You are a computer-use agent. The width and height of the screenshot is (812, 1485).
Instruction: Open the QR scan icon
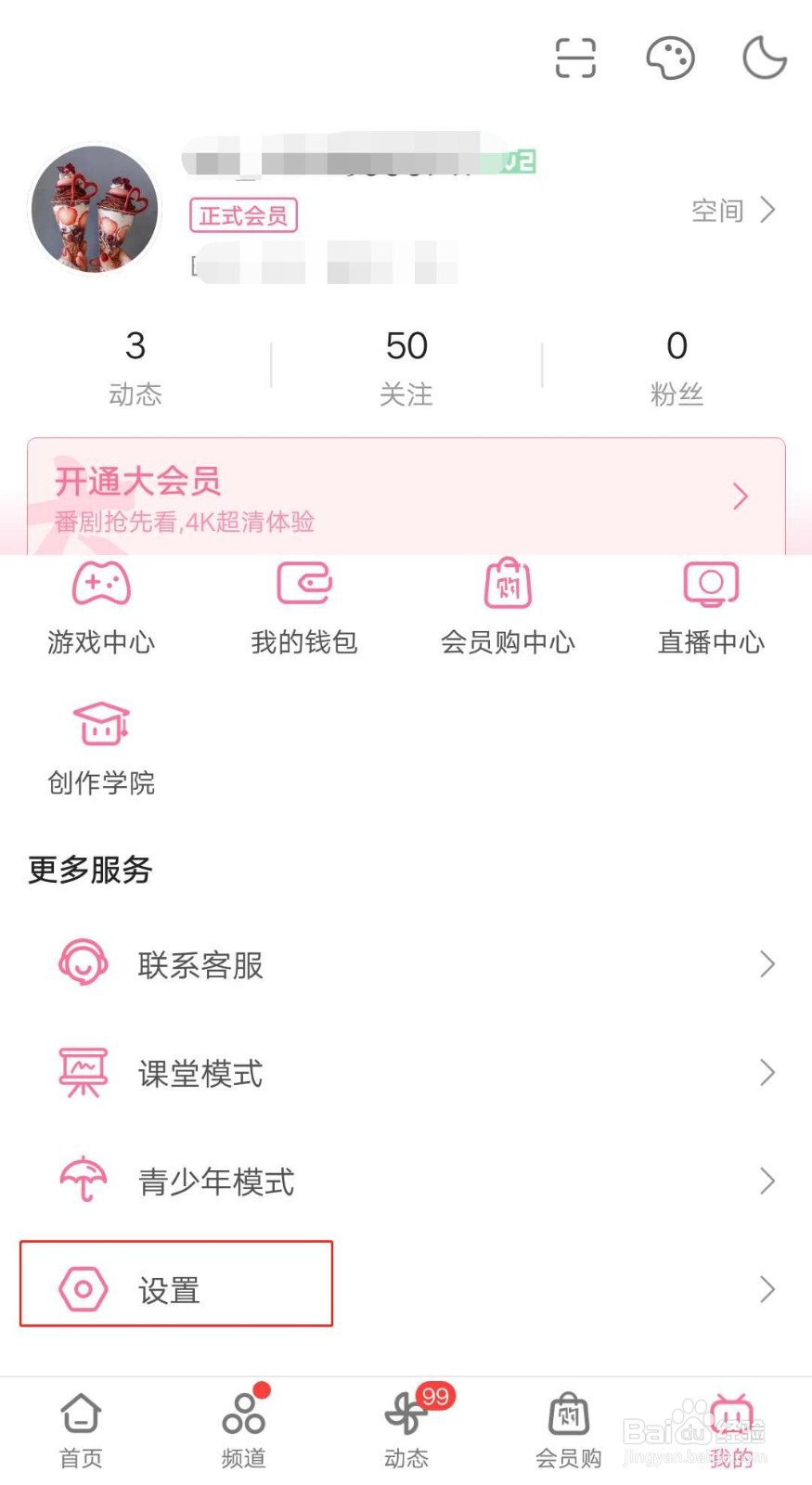pos(575,58)
